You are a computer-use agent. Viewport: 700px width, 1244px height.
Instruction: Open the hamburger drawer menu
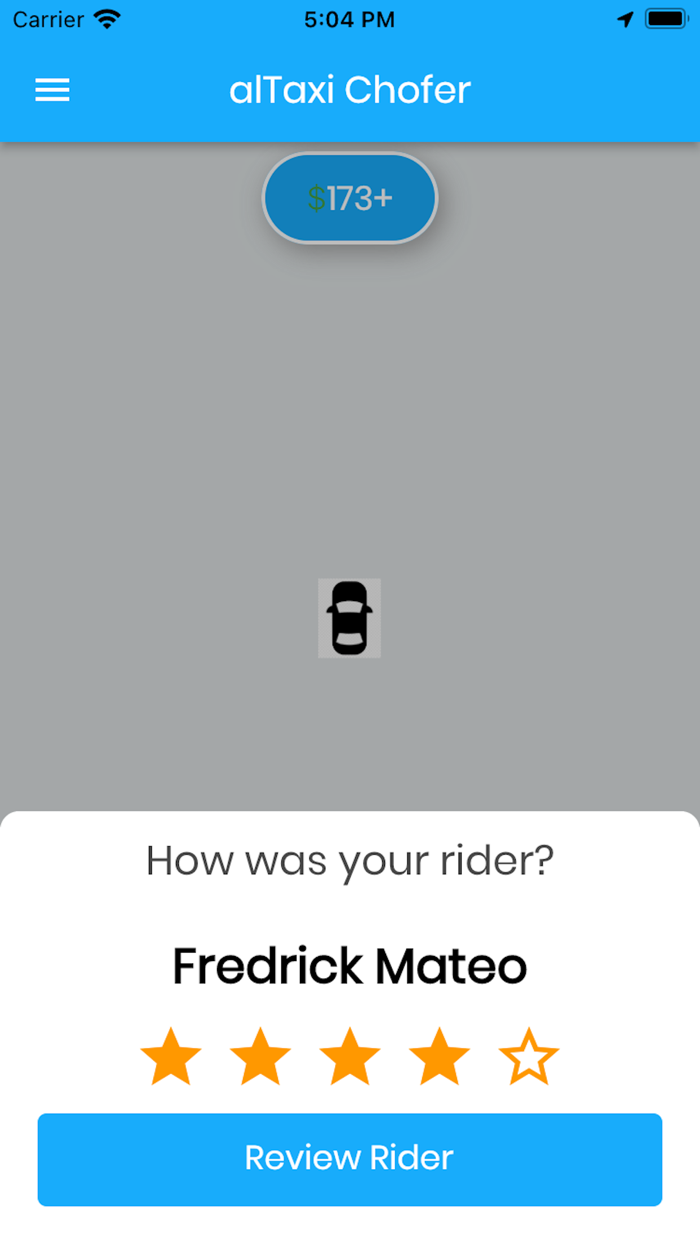[52, 90]
